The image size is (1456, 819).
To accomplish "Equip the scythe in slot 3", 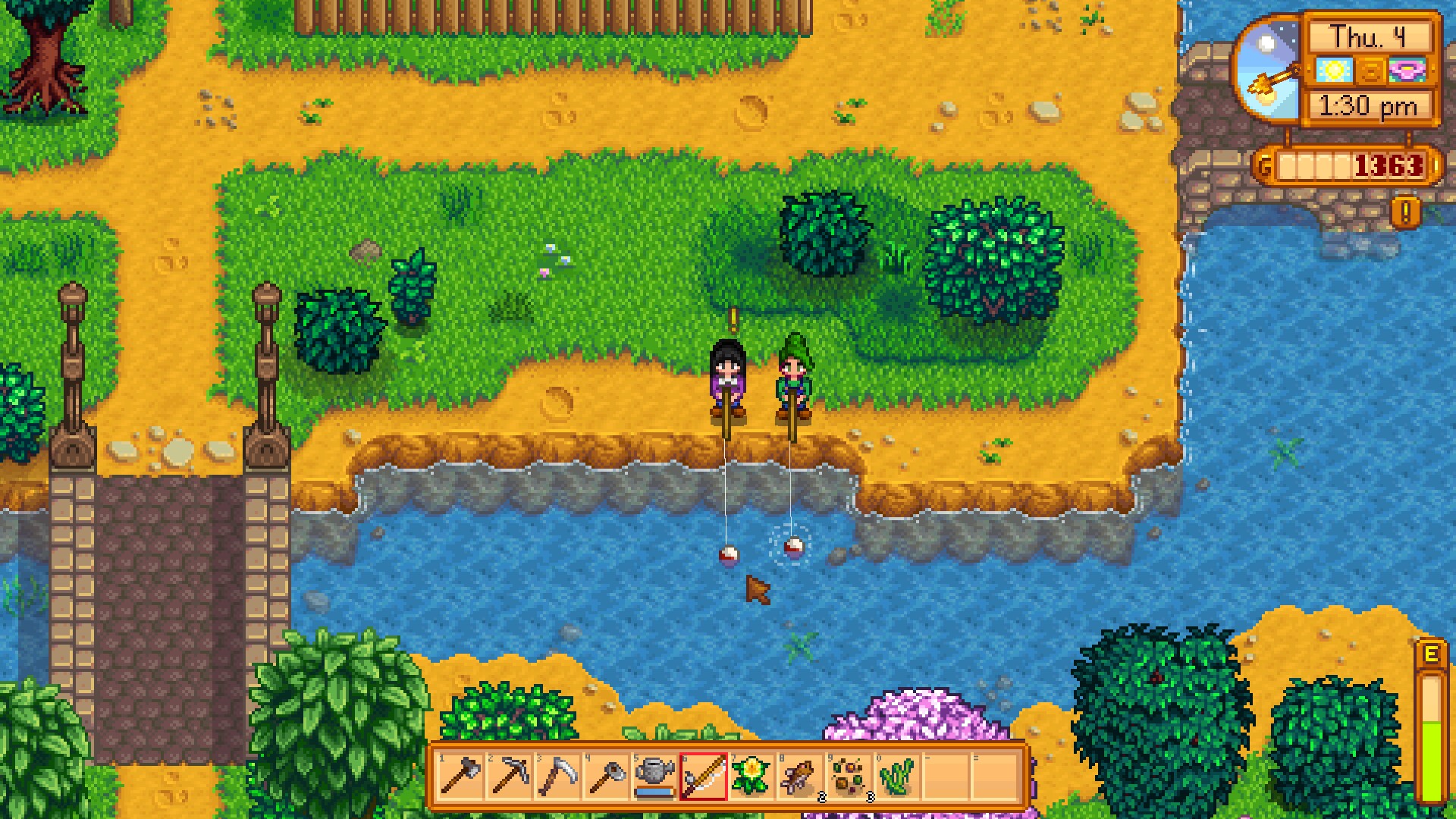I will point(557,777).
